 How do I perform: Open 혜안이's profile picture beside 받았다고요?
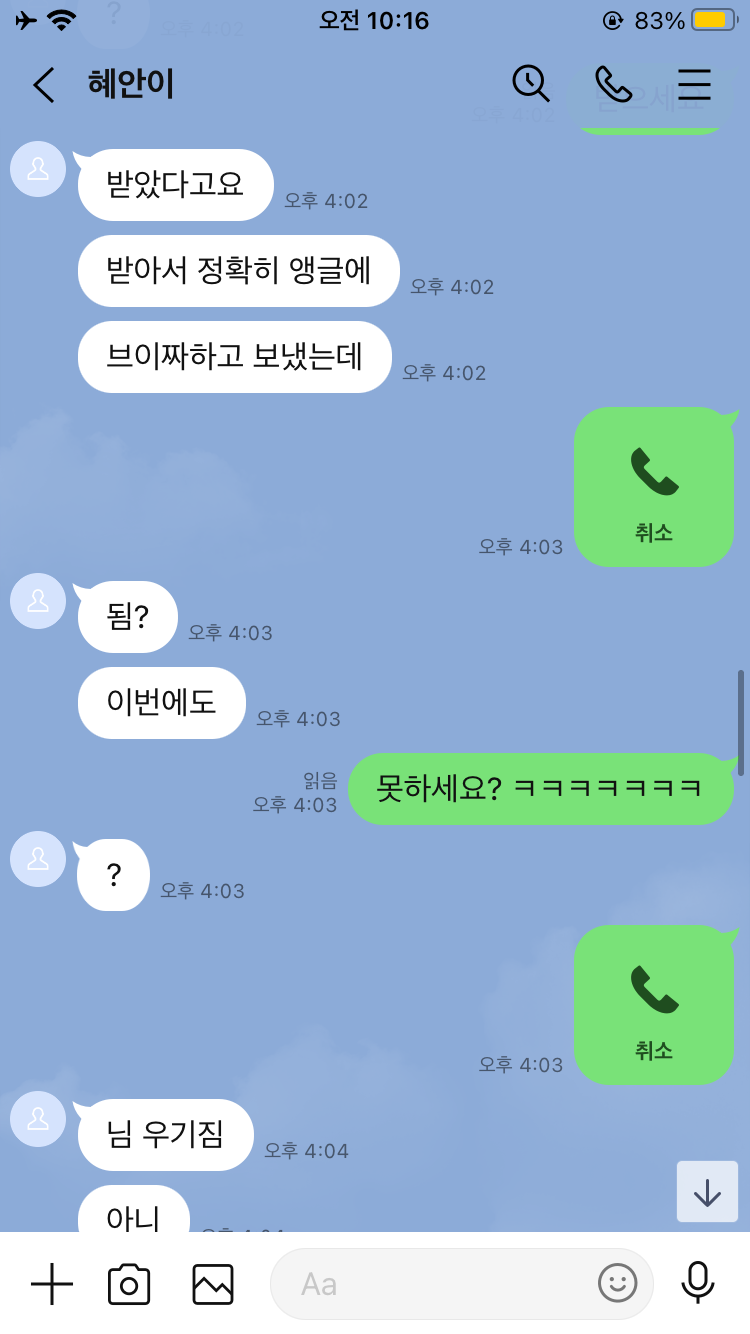(x=38, y=169)
